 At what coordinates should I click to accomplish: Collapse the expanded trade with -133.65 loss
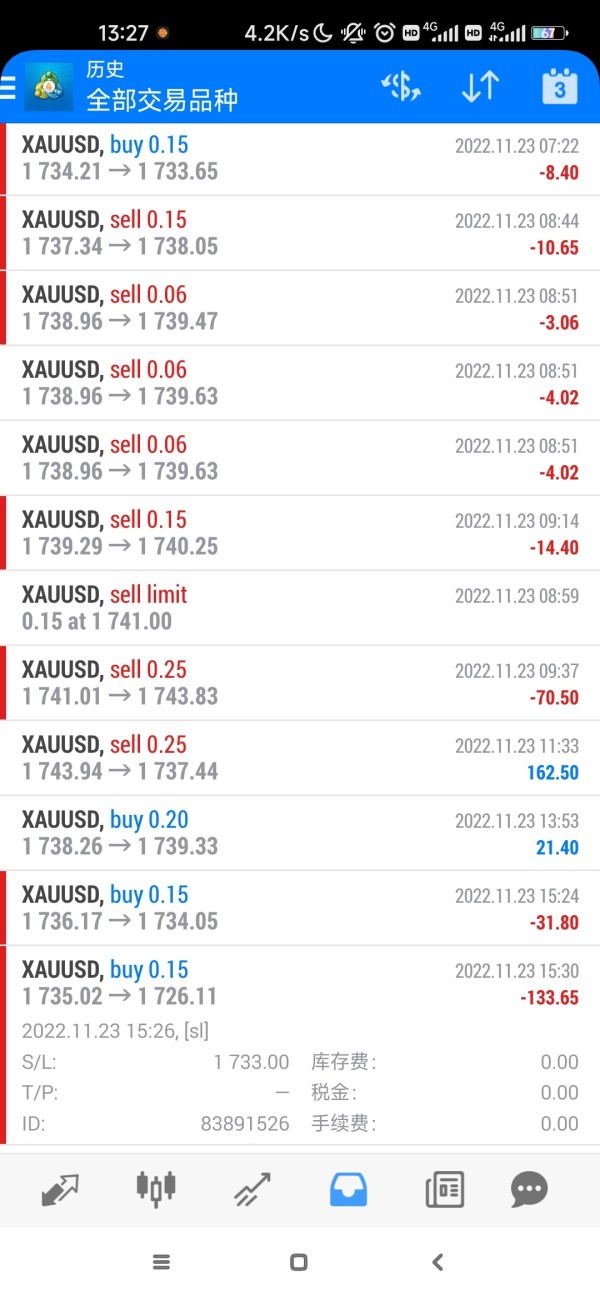300,1045
